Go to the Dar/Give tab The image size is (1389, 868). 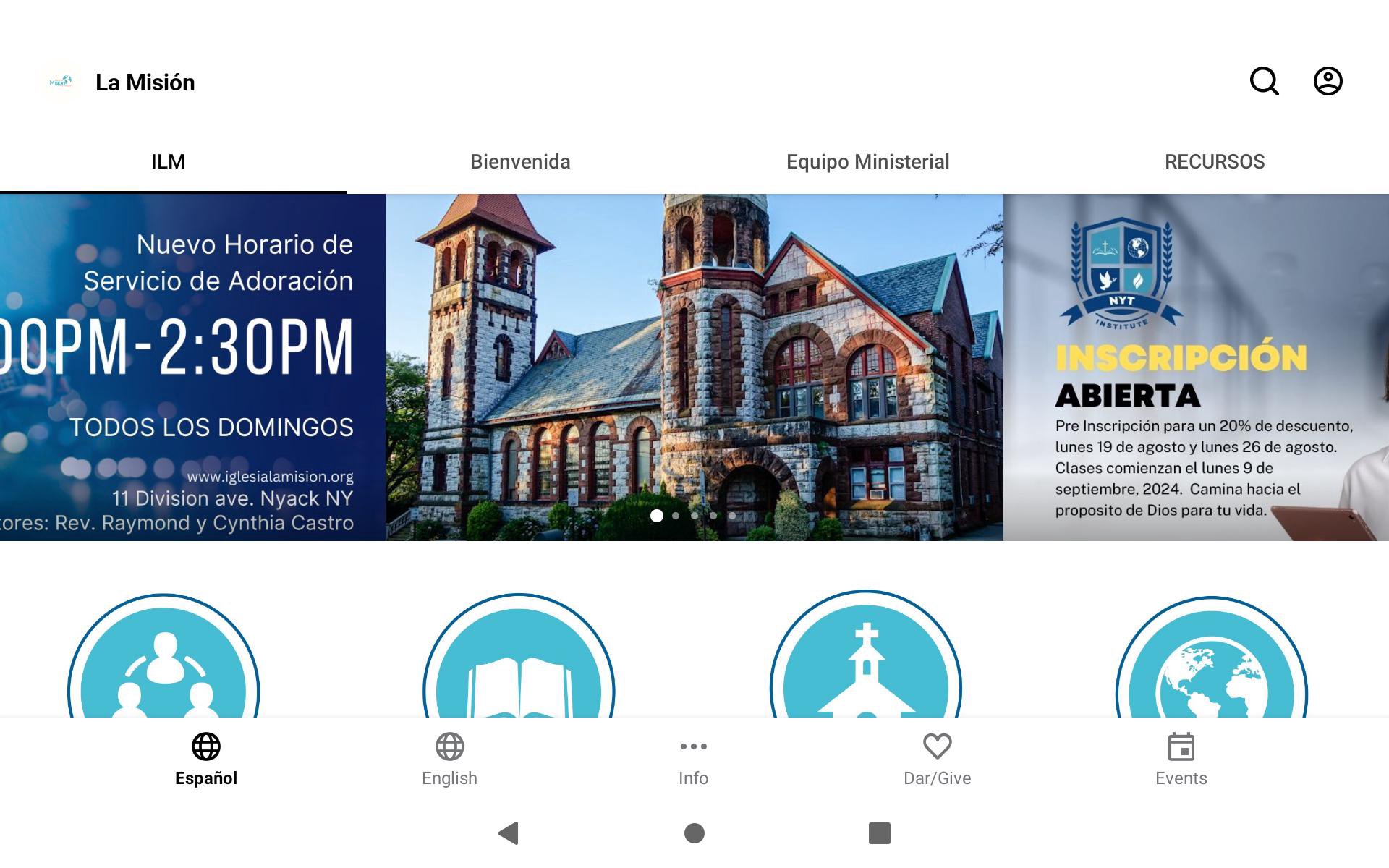coord(937,759)
